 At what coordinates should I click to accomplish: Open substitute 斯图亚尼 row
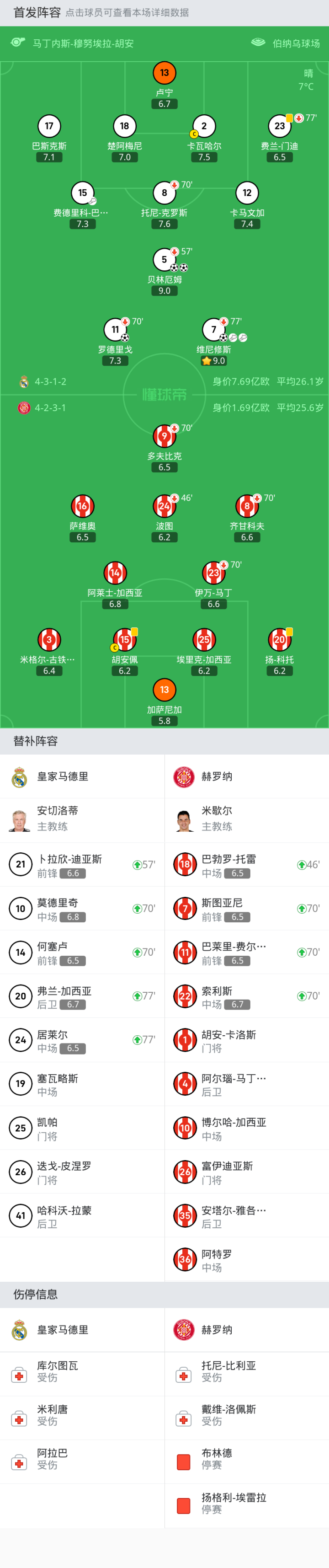(x=246, y=909)
